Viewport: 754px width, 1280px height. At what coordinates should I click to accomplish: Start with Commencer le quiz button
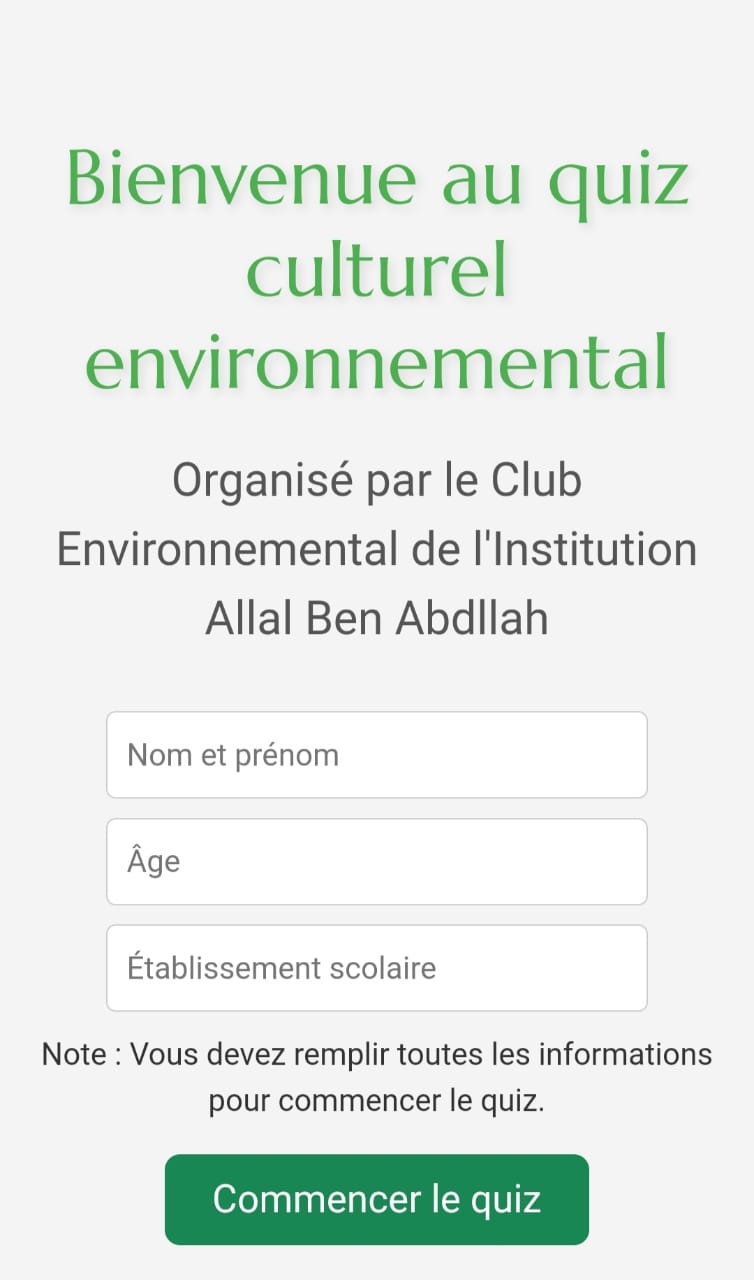click(377, 1199)
